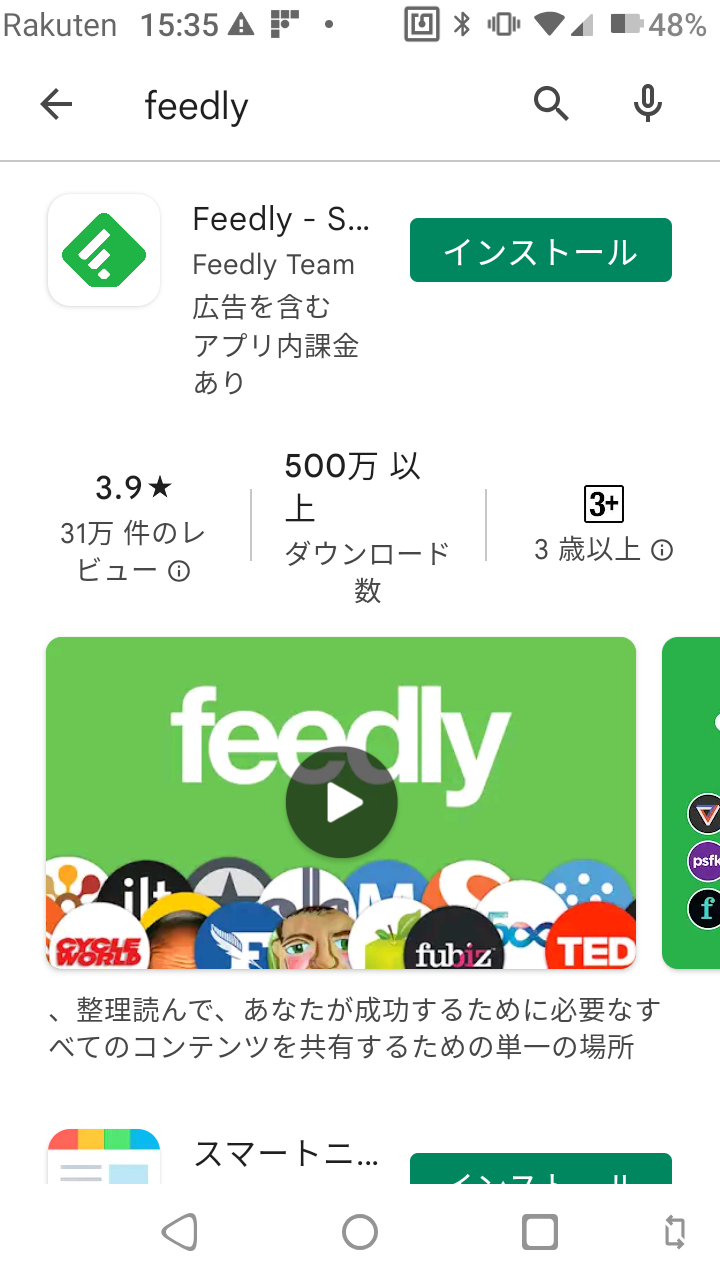The height and width of the screenshot is (1280, 720).
Task: Open the recent apps overview
Action: [540, 1232]
